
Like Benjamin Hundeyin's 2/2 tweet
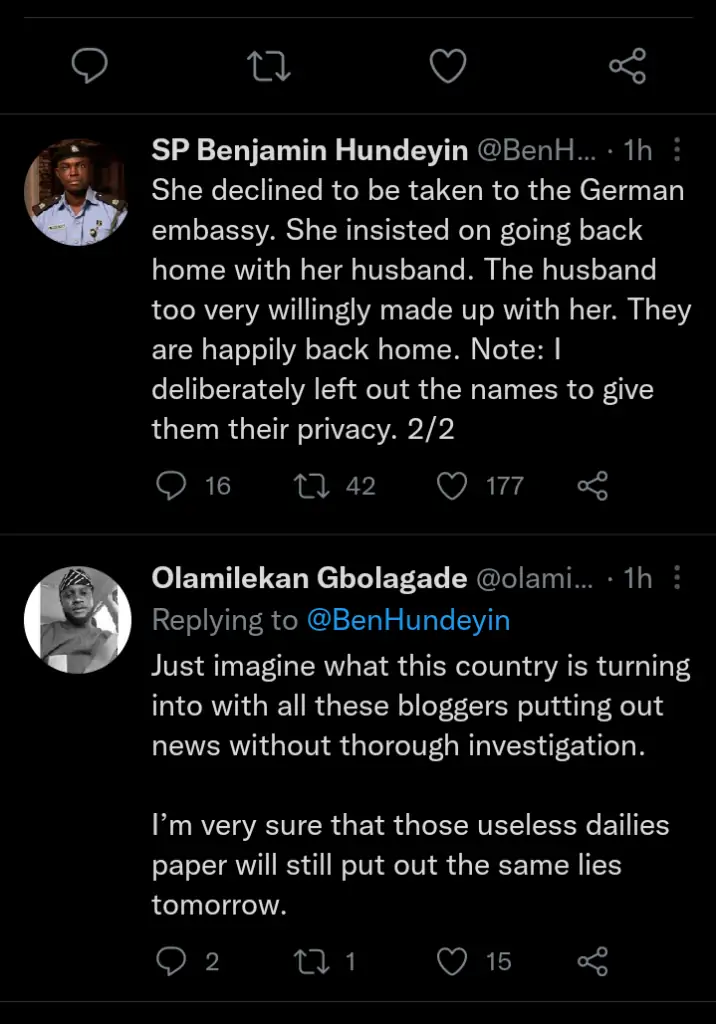[453, 486]
